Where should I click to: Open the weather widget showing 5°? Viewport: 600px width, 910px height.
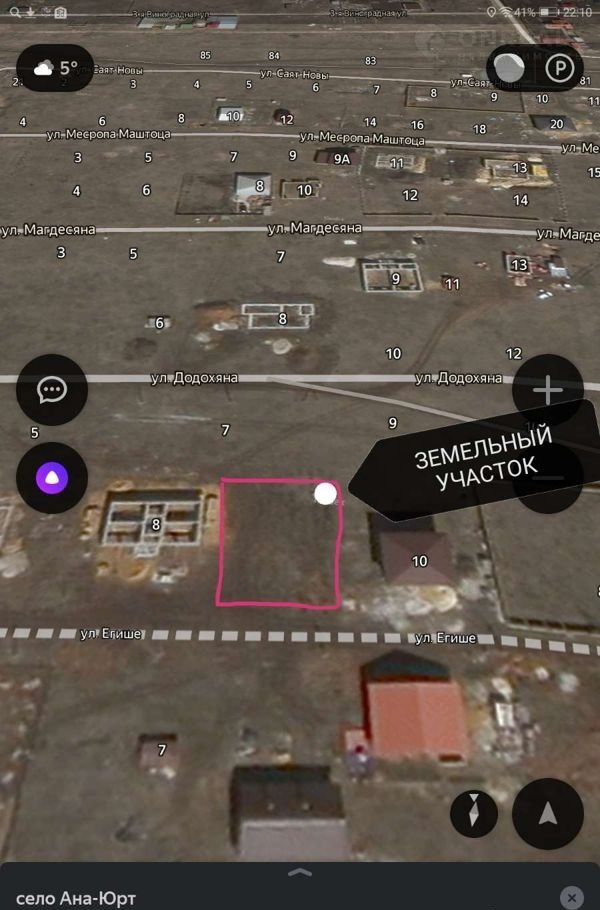[56, 68]
